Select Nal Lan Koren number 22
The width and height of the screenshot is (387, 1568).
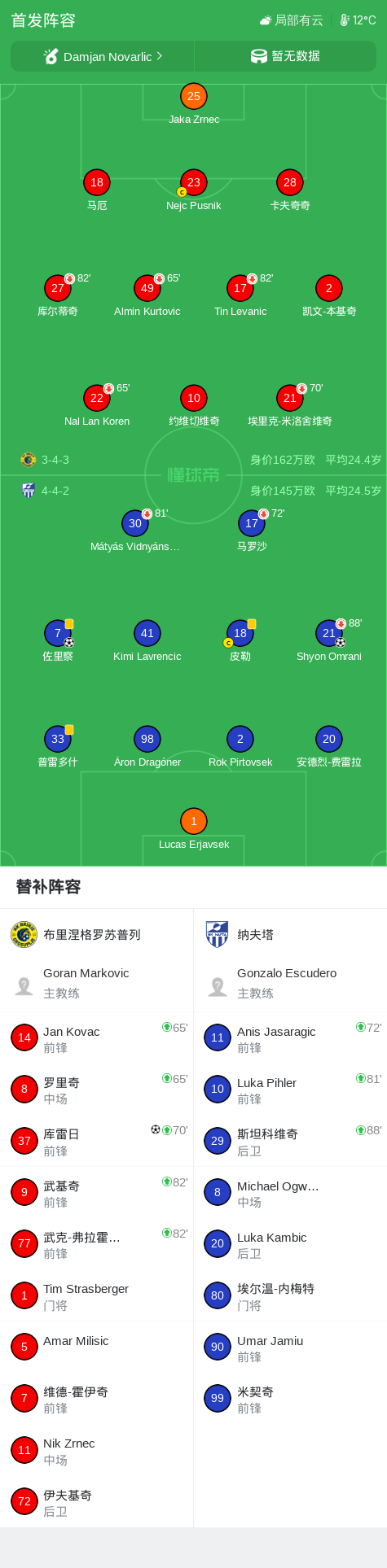click(97, 406)
